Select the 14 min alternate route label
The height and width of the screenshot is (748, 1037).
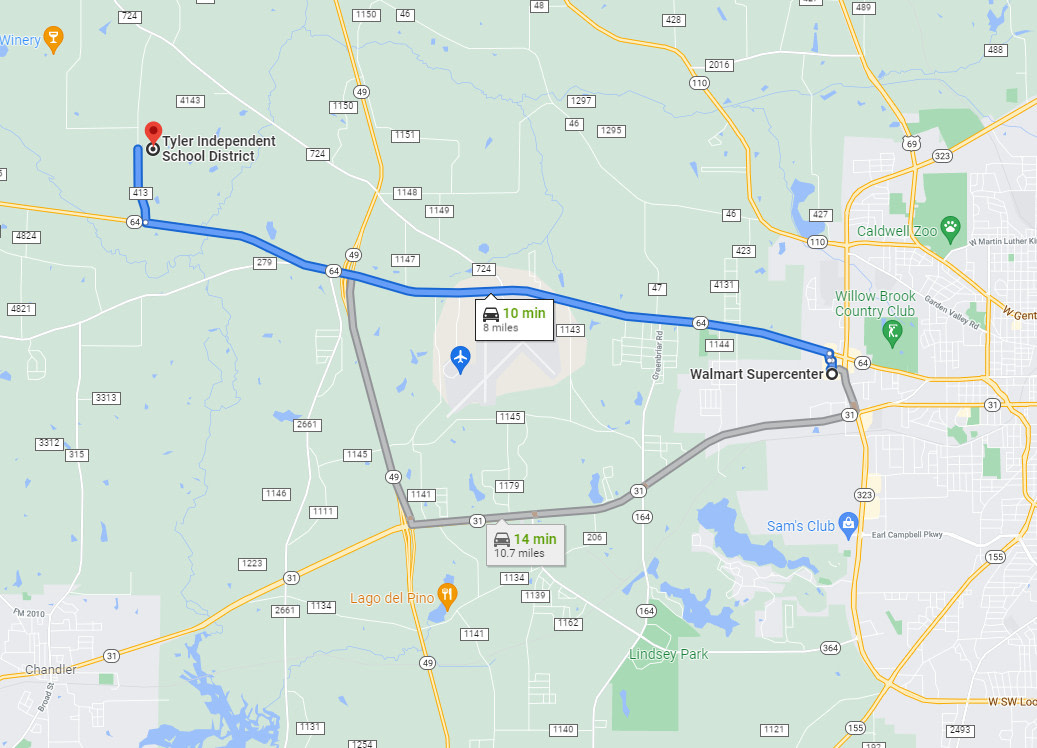pos(525,545)
